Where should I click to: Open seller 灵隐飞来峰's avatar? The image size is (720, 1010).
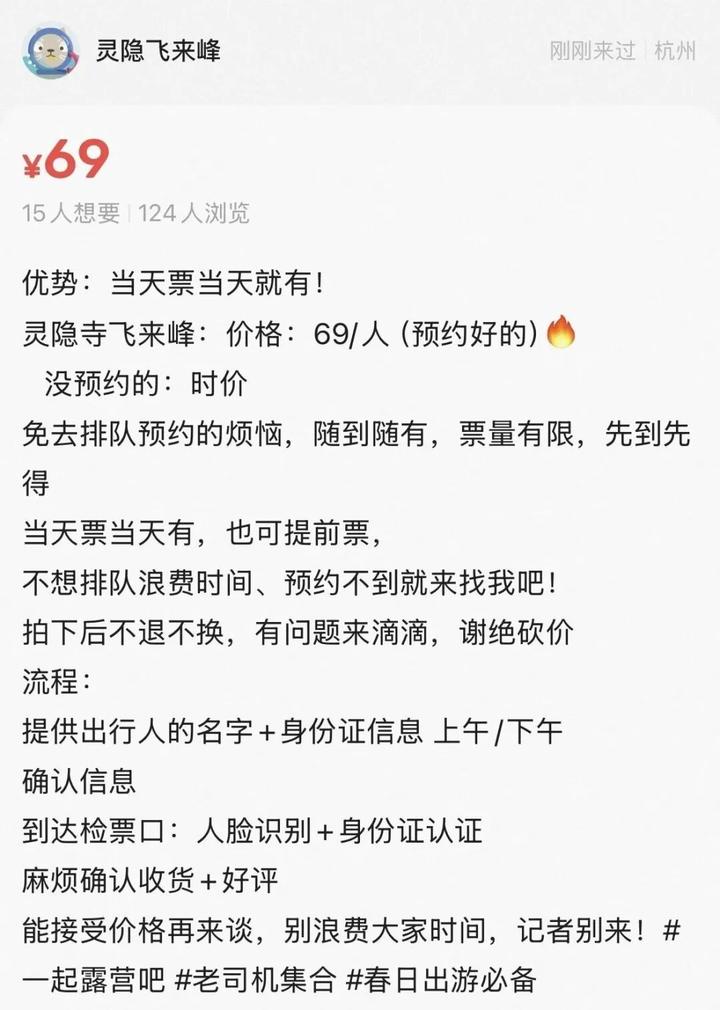51,51
